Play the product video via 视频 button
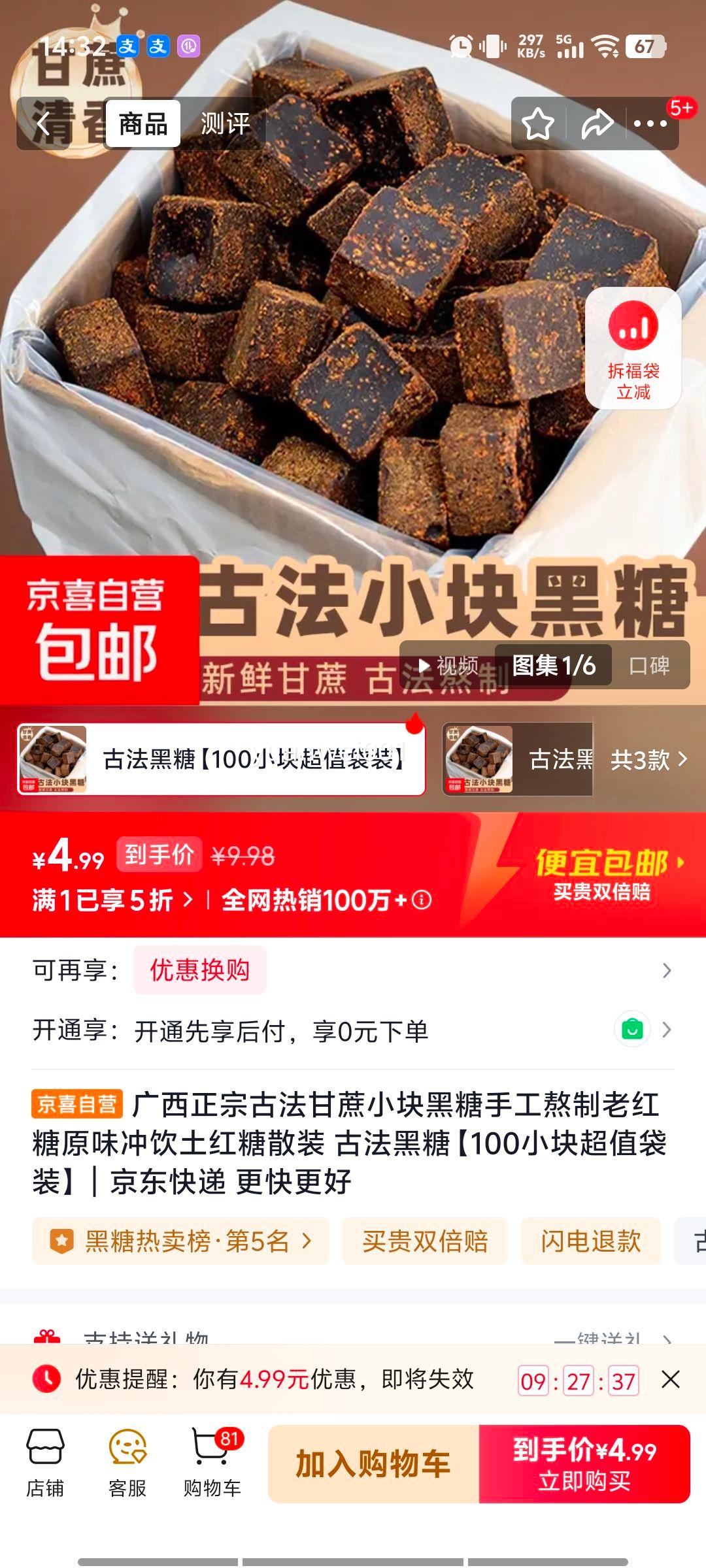 pos(451,664)
